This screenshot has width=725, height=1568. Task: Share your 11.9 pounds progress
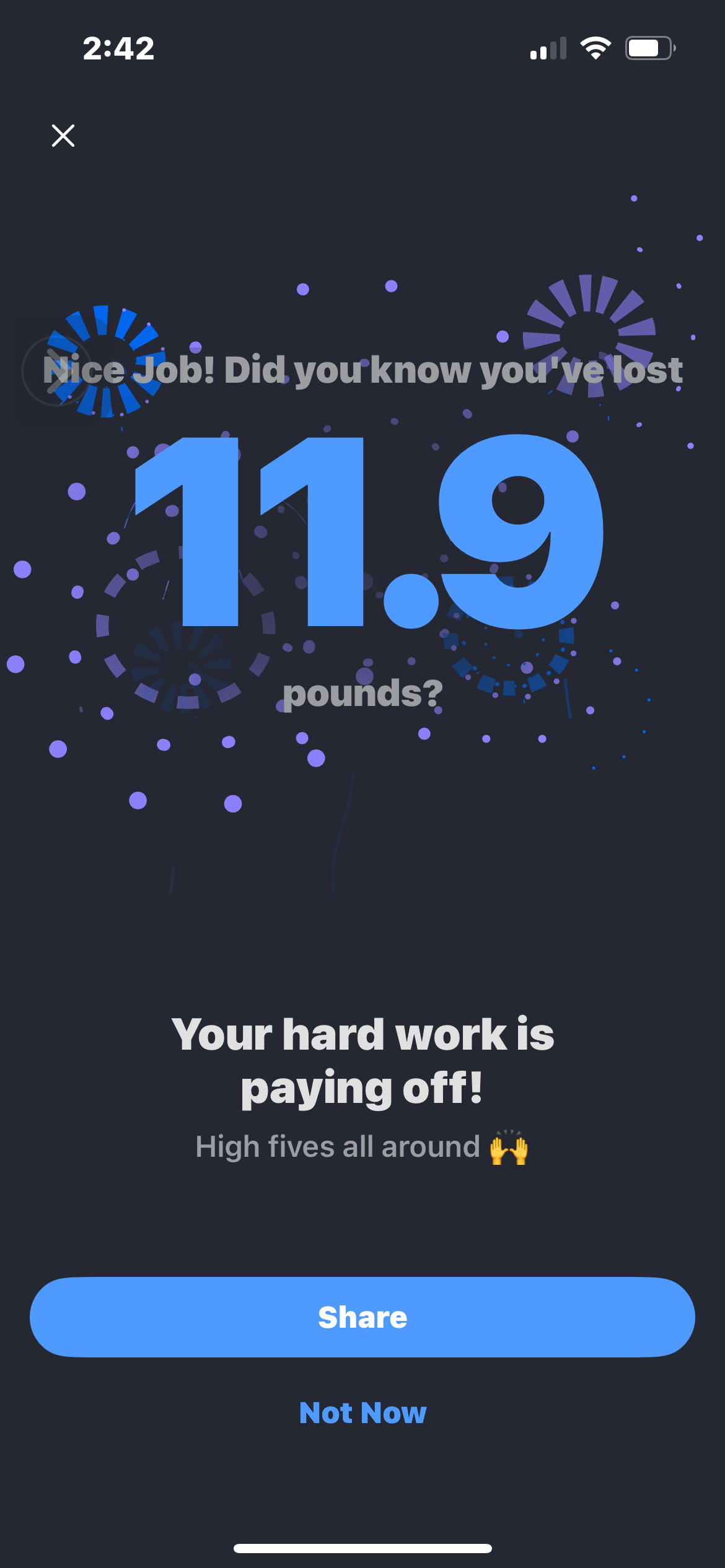click(362, 1317)
